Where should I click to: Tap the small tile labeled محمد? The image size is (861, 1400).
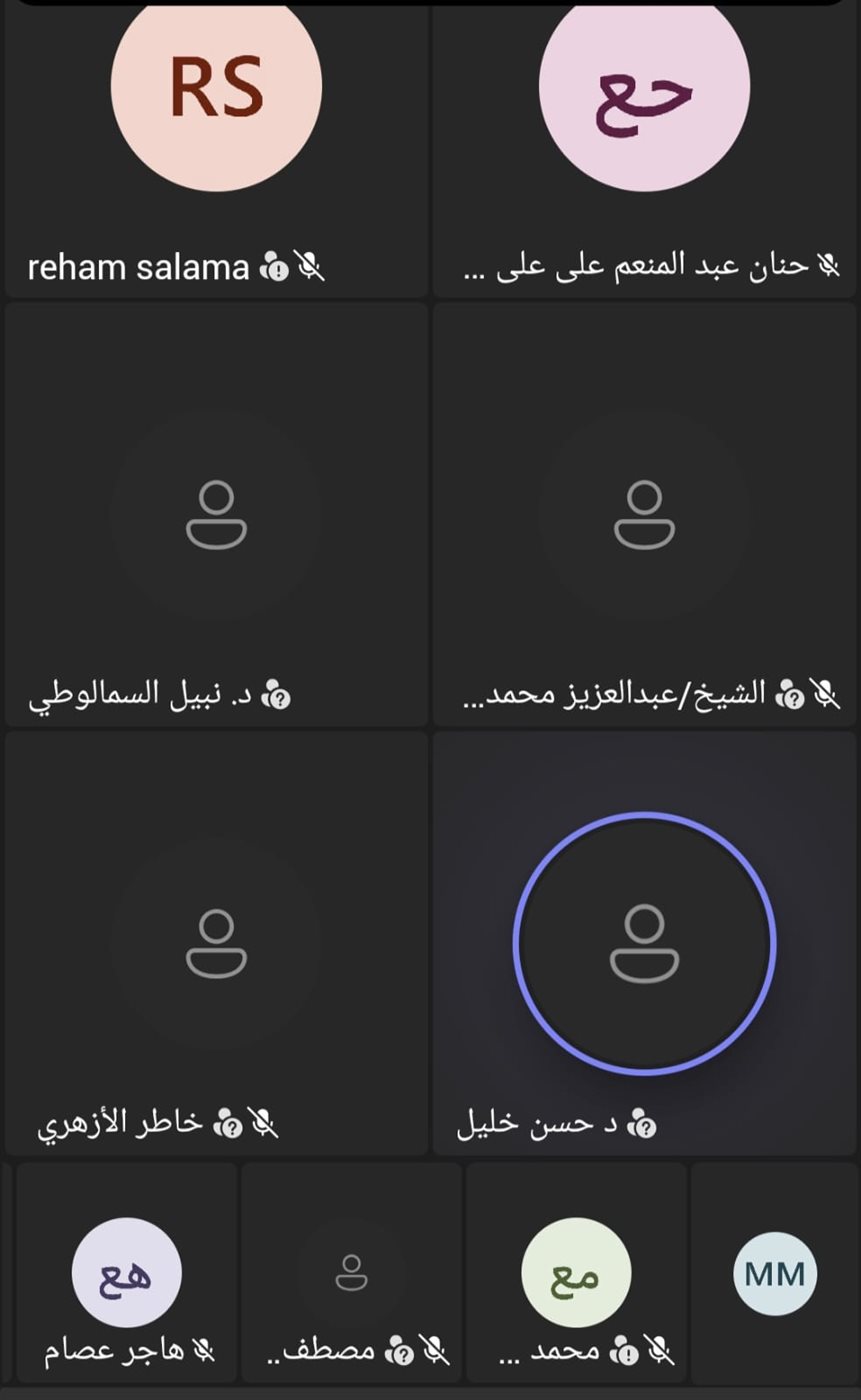point(576,1273)
